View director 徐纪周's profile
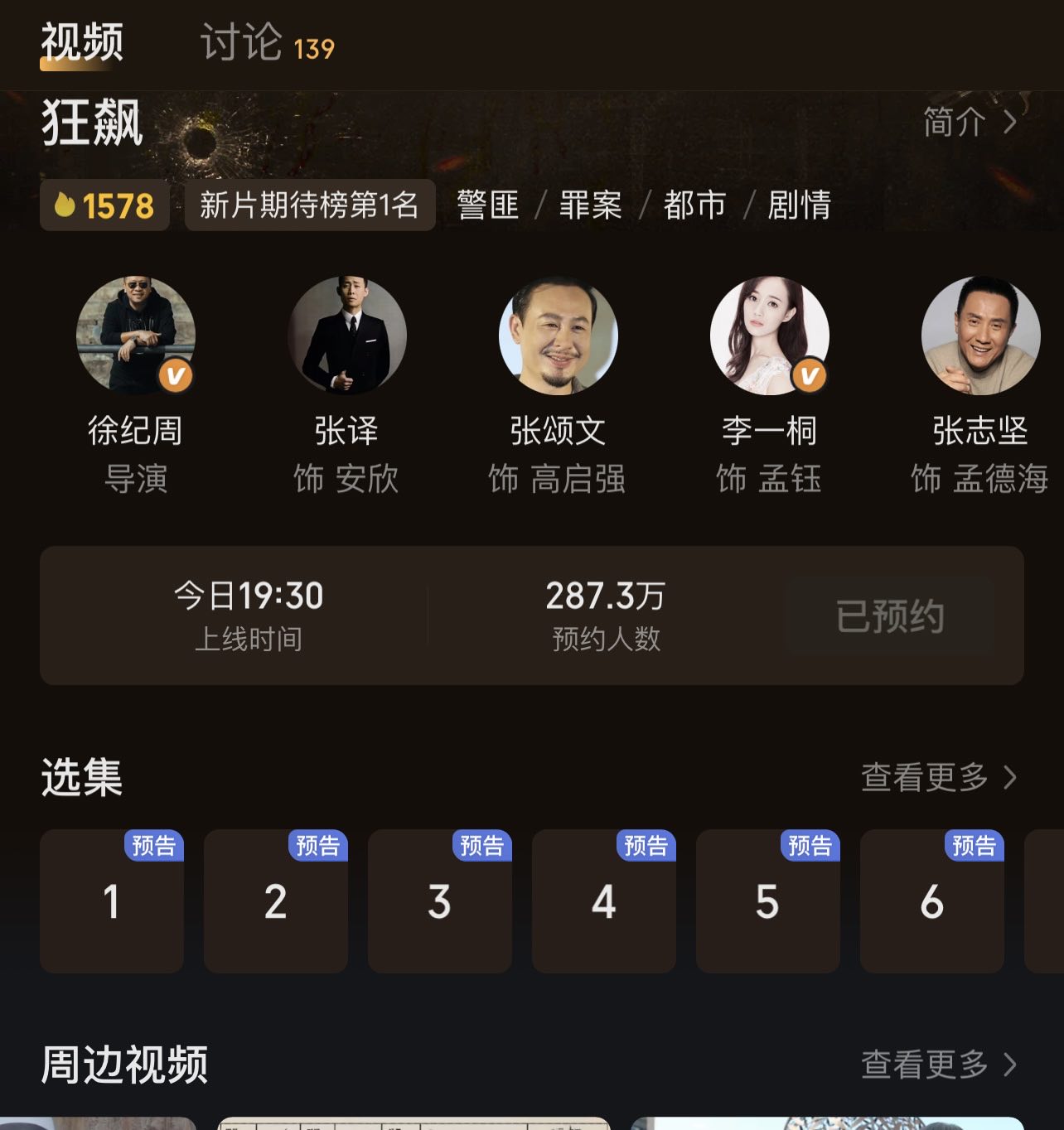Image resolution: width=1064 pixels, height=1130 pixels. pos(135,336)
